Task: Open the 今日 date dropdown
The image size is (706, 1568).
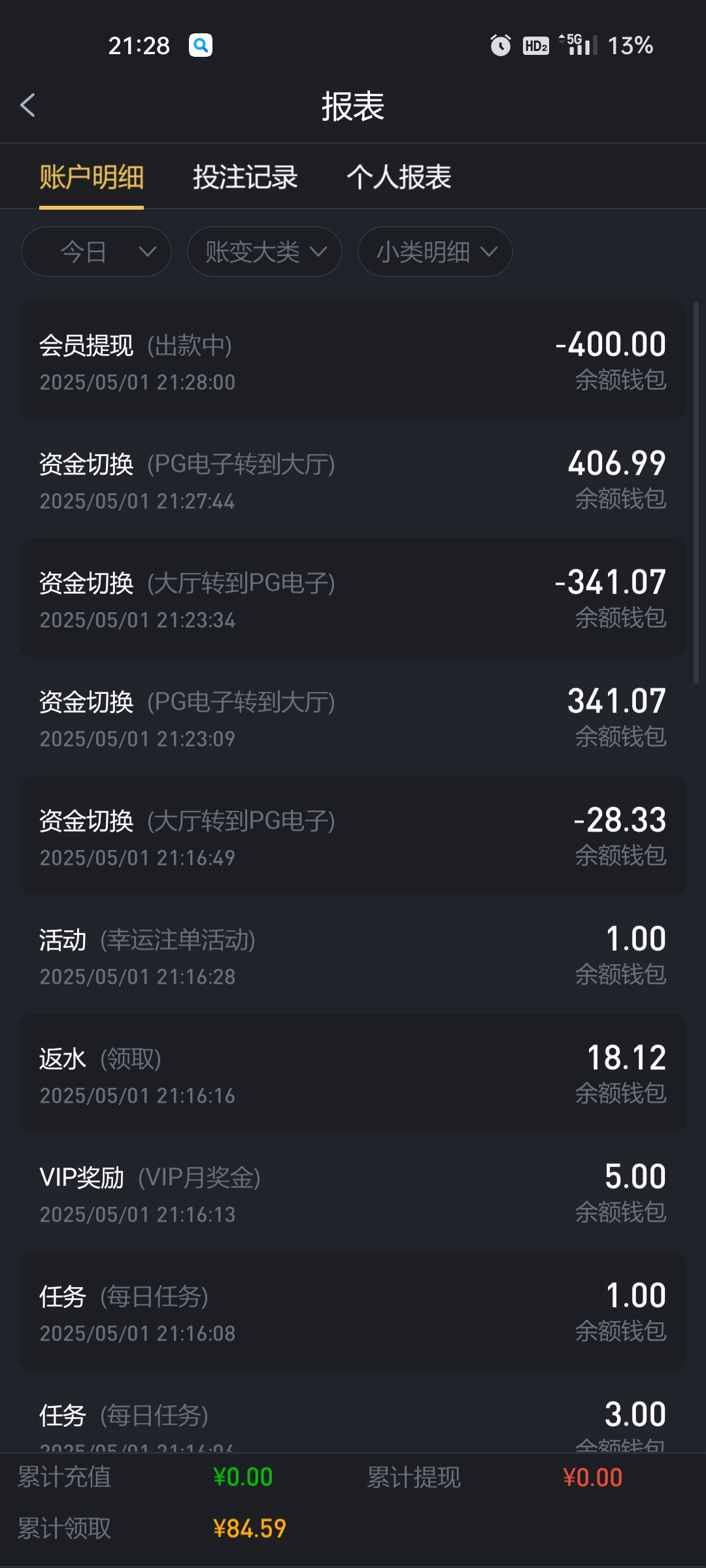Action: pyautogui.click(x=96, y=252)
